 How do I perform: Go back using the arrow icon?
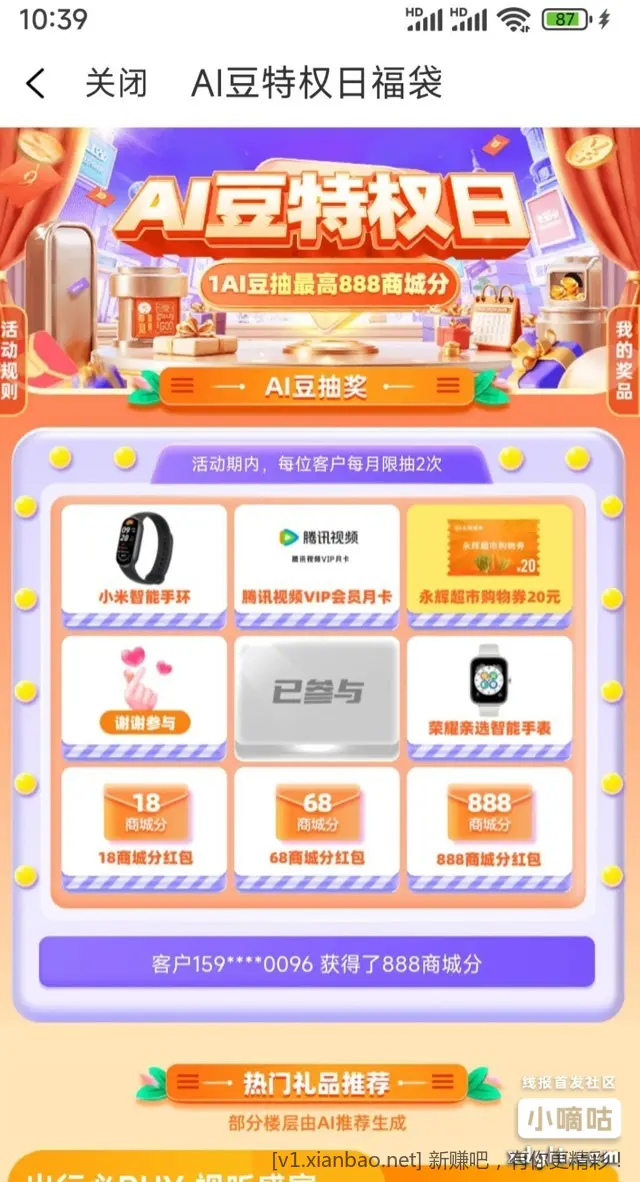point(36,84)
